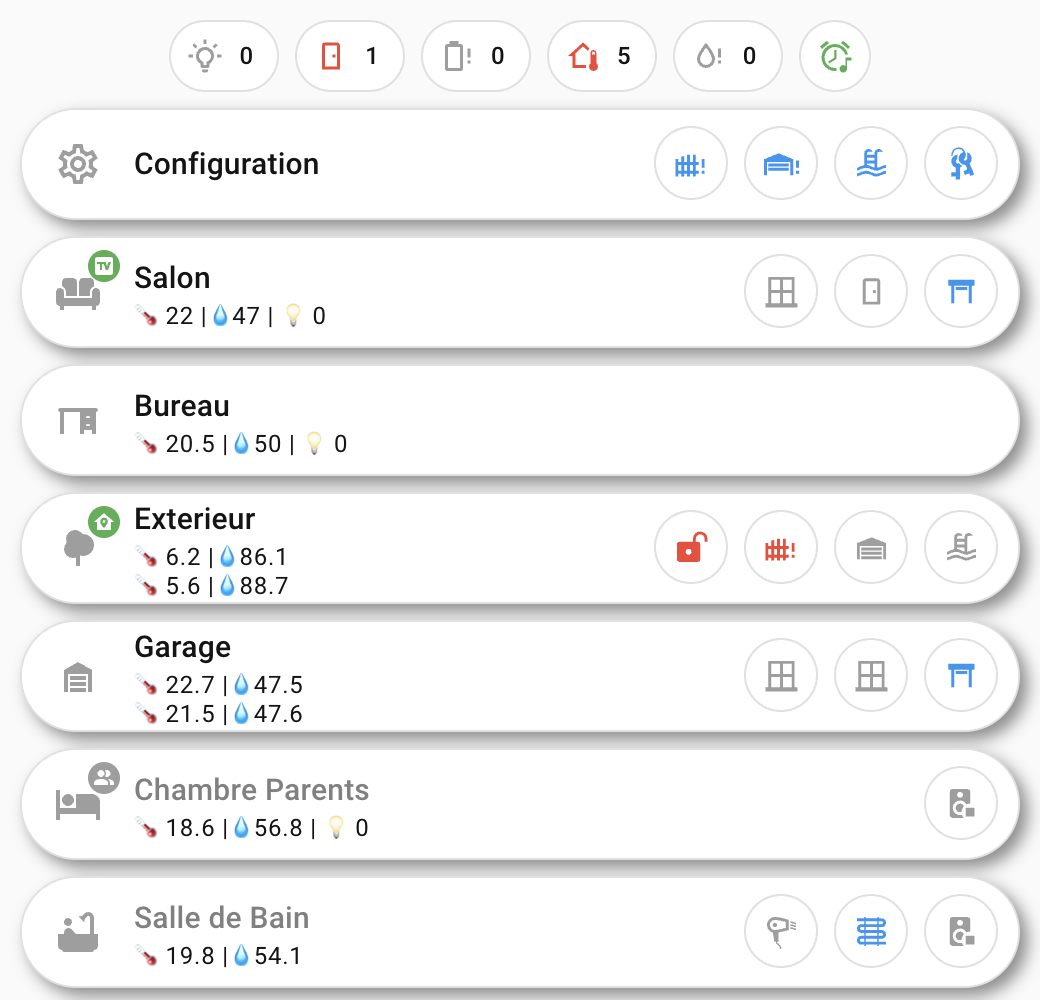Tap the window icon in Salon
This screenshot has height=1000, width=1040.
click(781, 292)
